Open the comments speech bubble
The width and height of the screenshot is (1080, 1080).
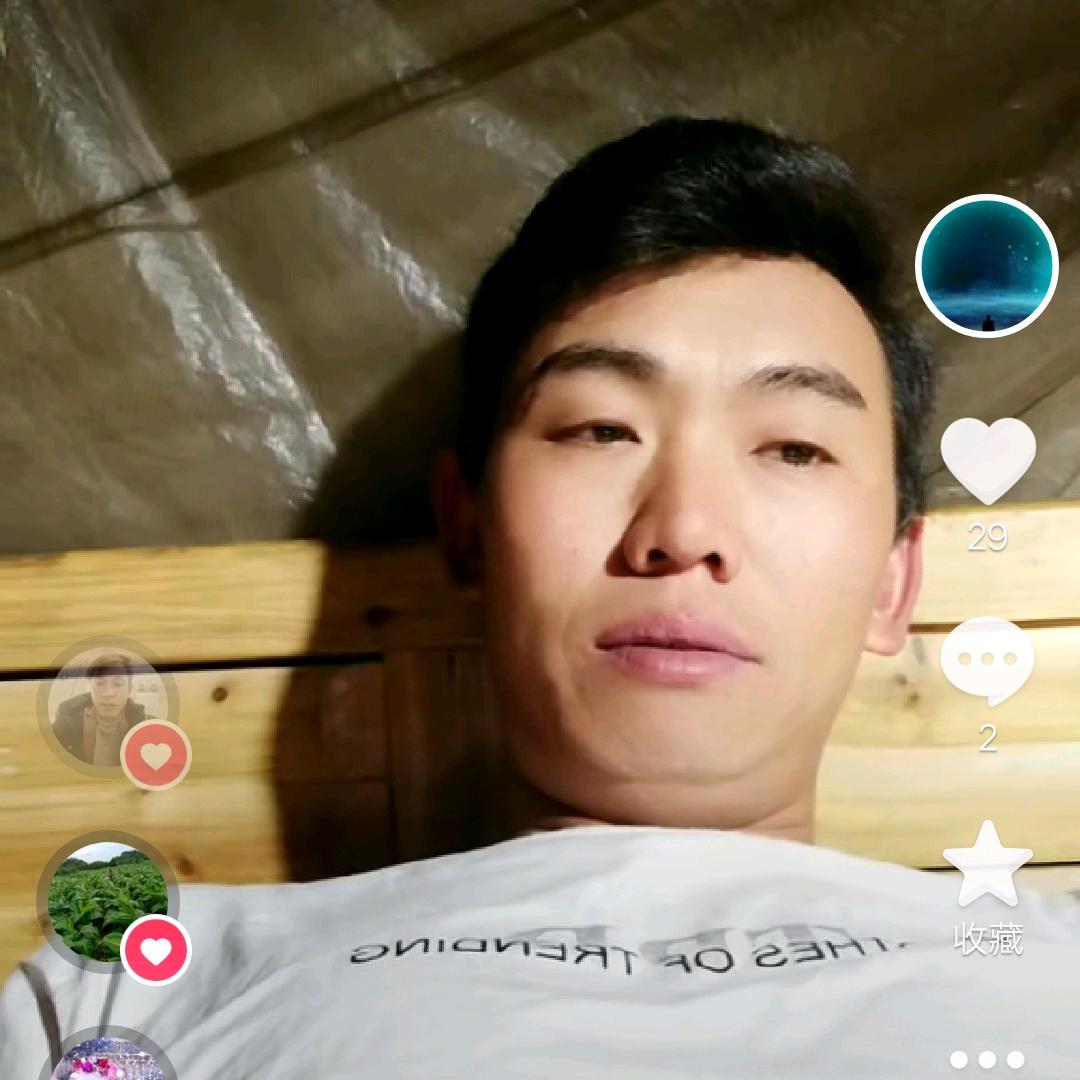tap(988, 661)
